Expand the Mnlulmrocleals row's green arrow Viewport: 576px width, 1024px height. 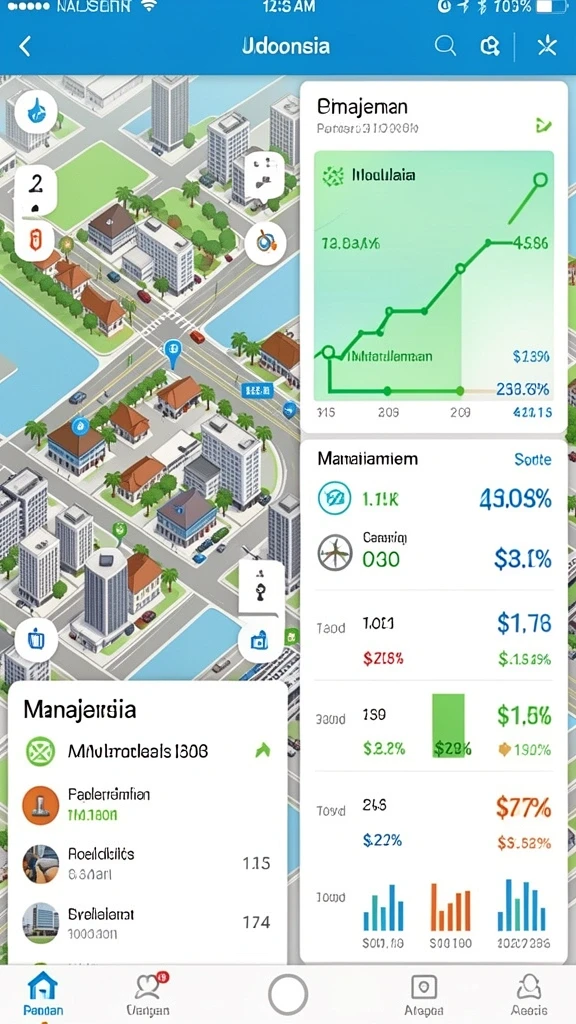point(263,751)
